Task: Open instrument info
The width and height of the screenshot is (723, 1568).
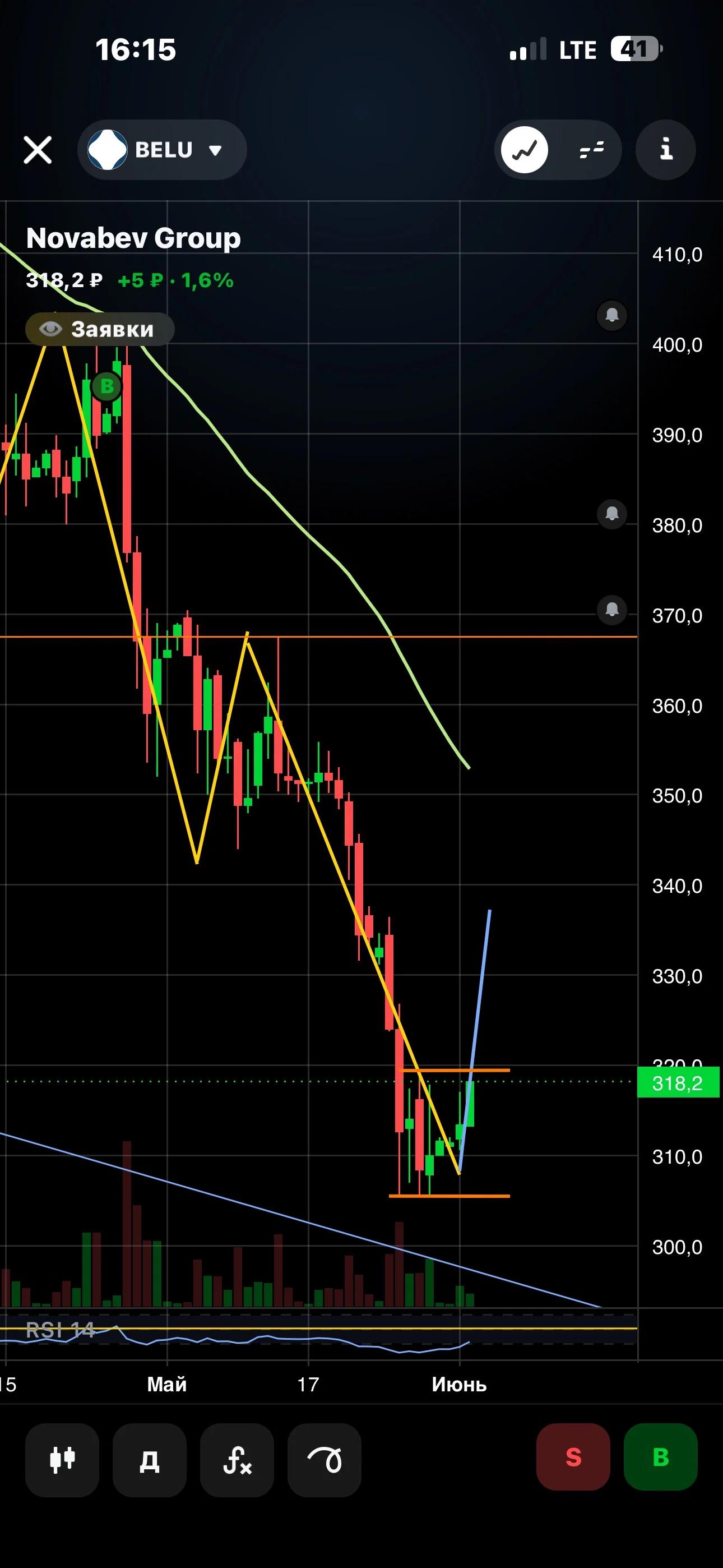Action: 666,150
